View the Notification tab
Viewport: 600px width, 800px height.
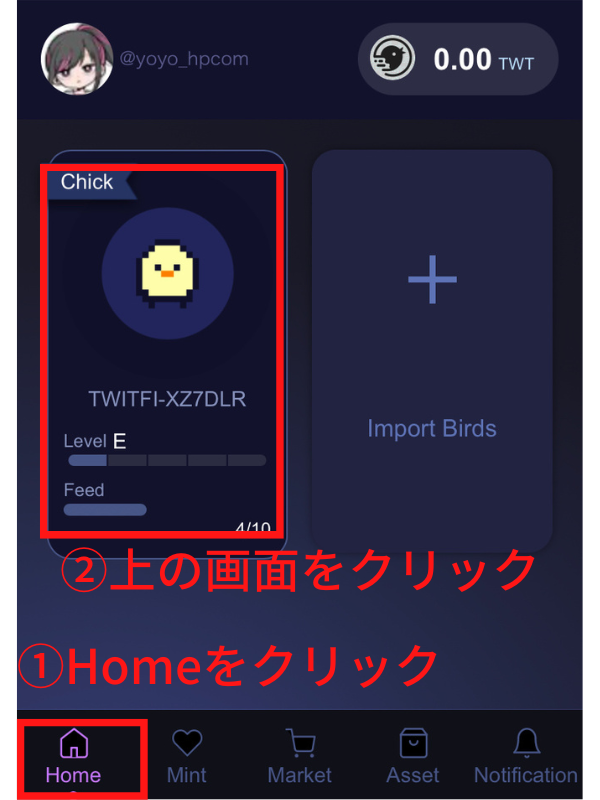click(526, 757)
